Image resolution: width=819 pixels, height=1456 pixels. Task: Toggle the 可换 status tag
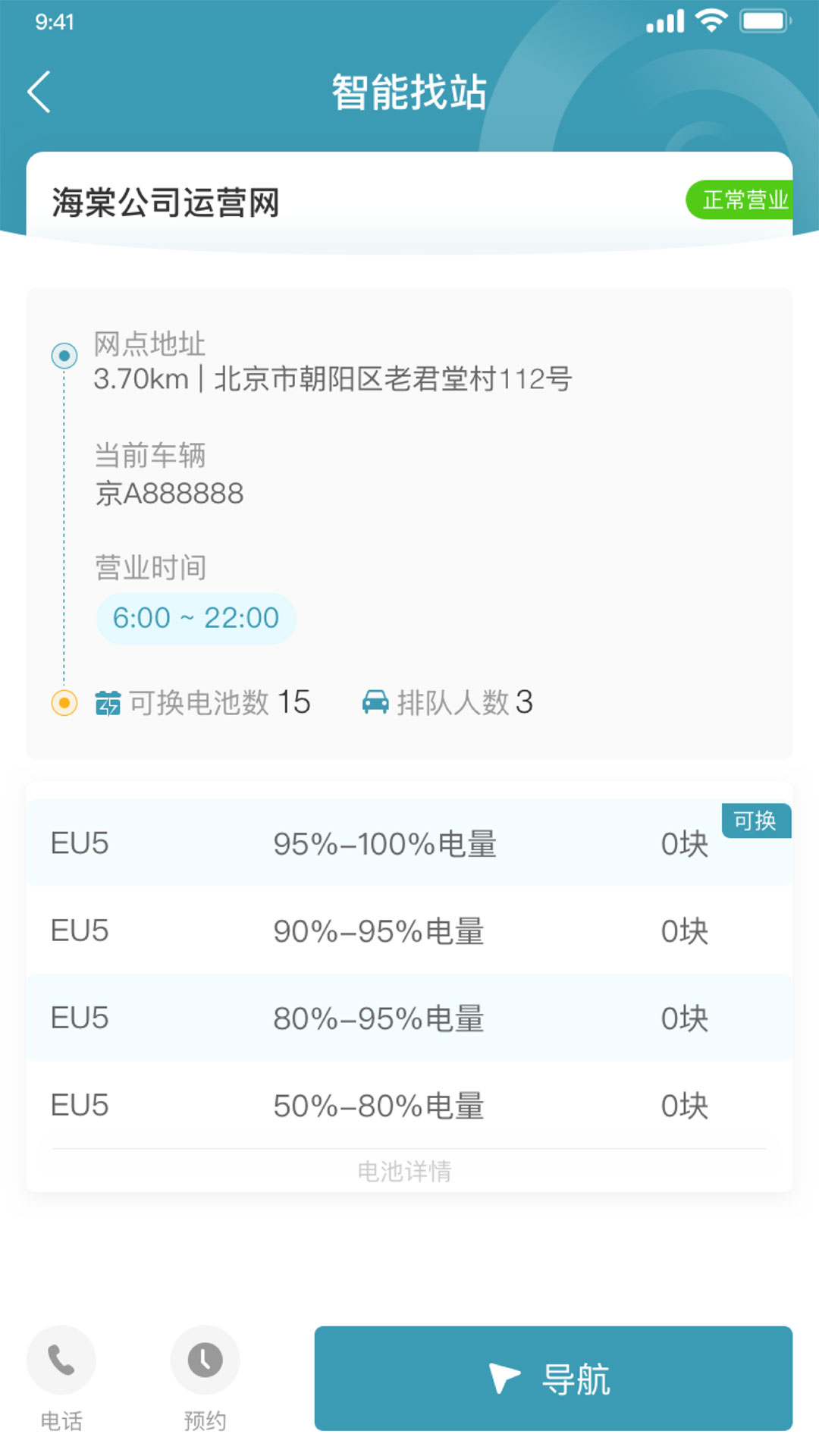pyautogui.click(x=755, y=821)
